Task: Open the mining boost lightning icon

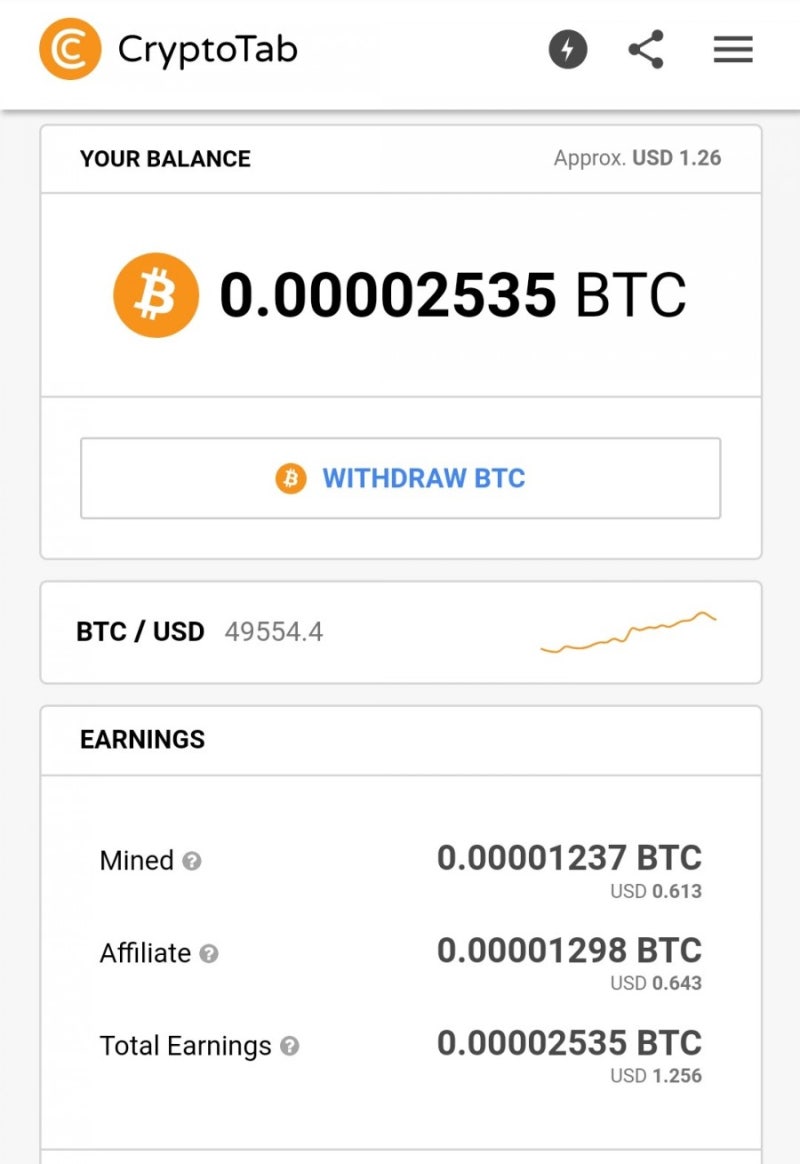Action: pos(568,49)
